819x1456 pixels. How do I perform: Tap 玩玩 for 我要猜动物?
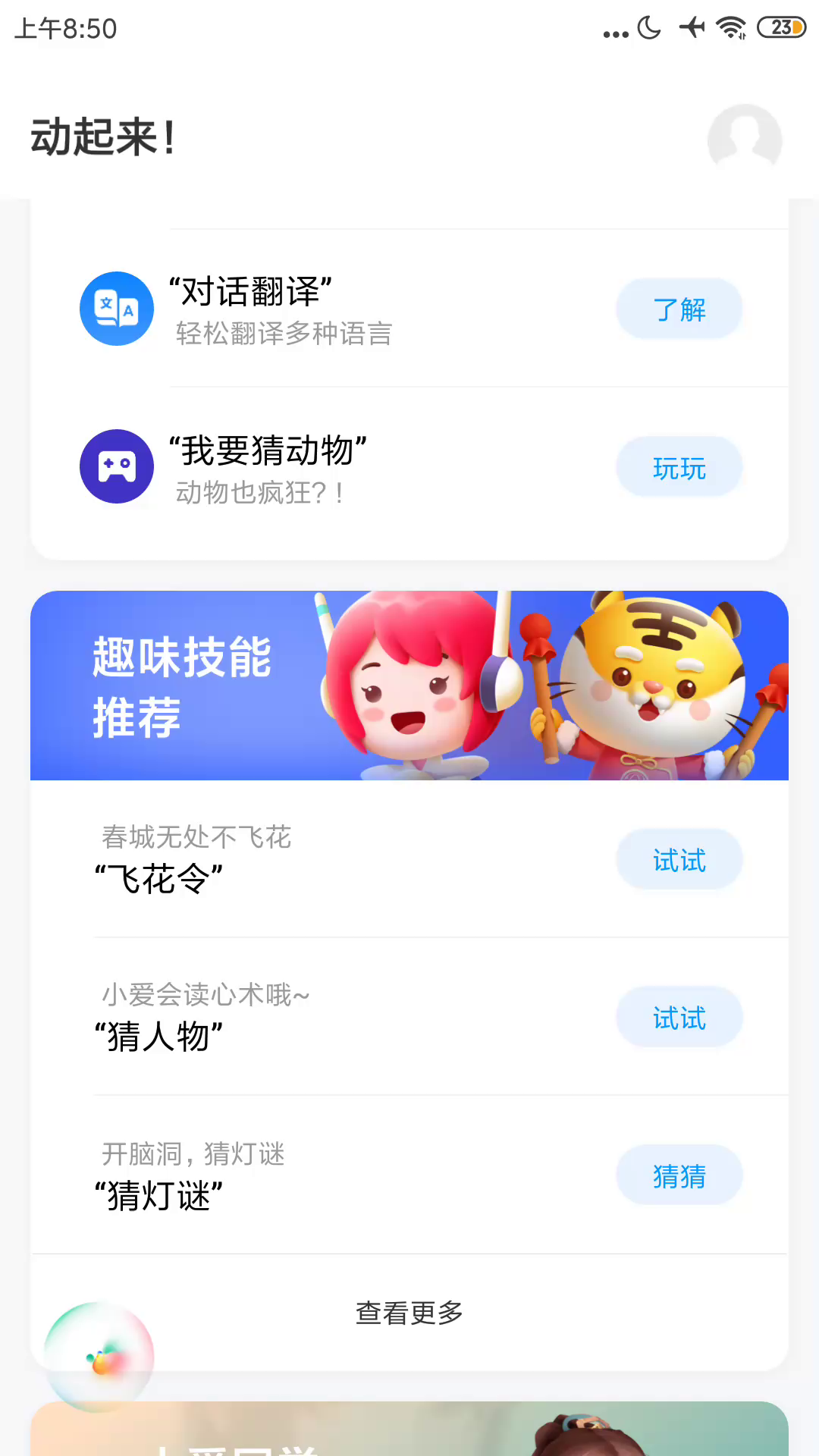679,468
